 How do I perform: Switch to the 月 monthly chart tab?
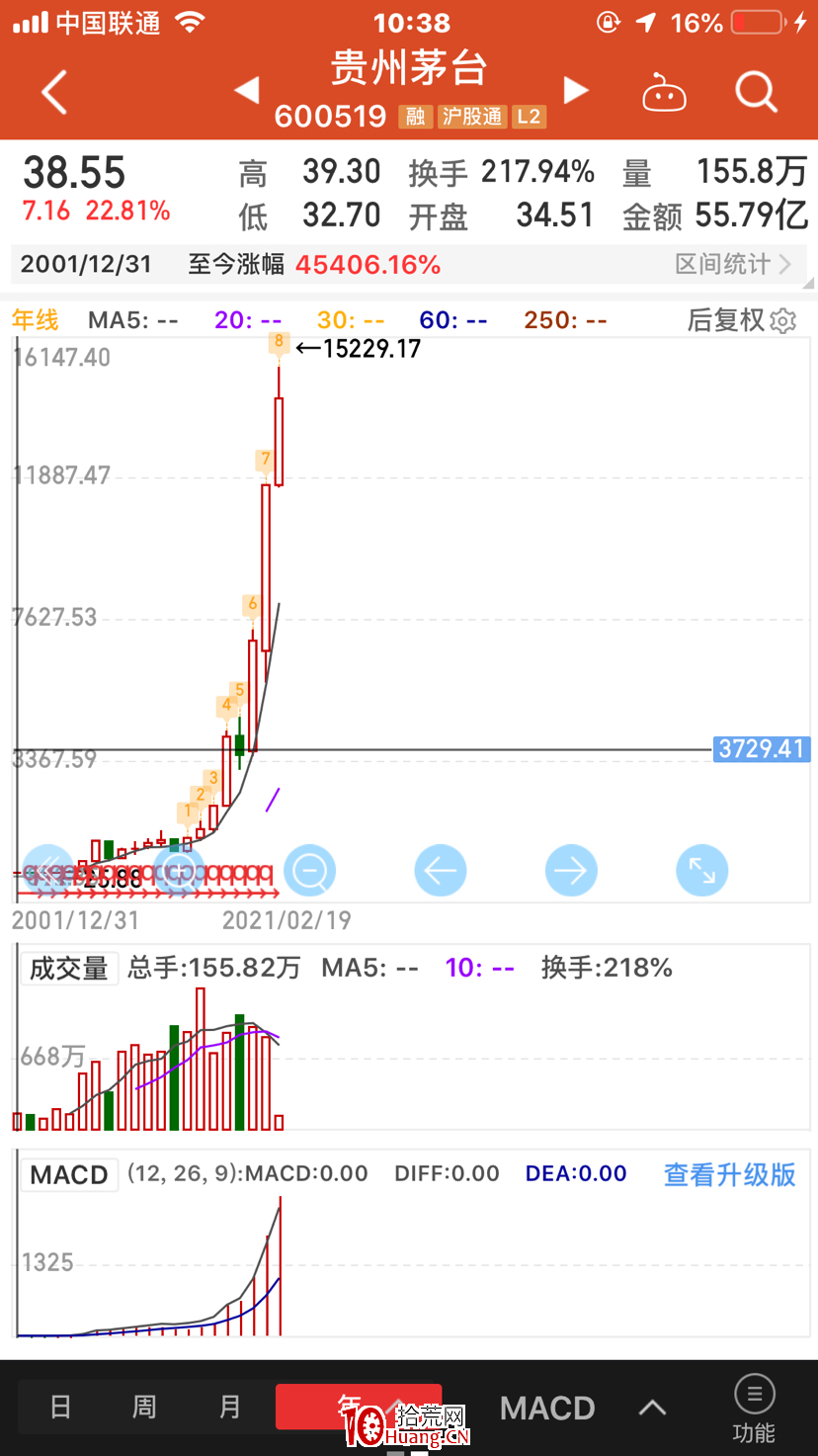click(x=229, y=1407)
